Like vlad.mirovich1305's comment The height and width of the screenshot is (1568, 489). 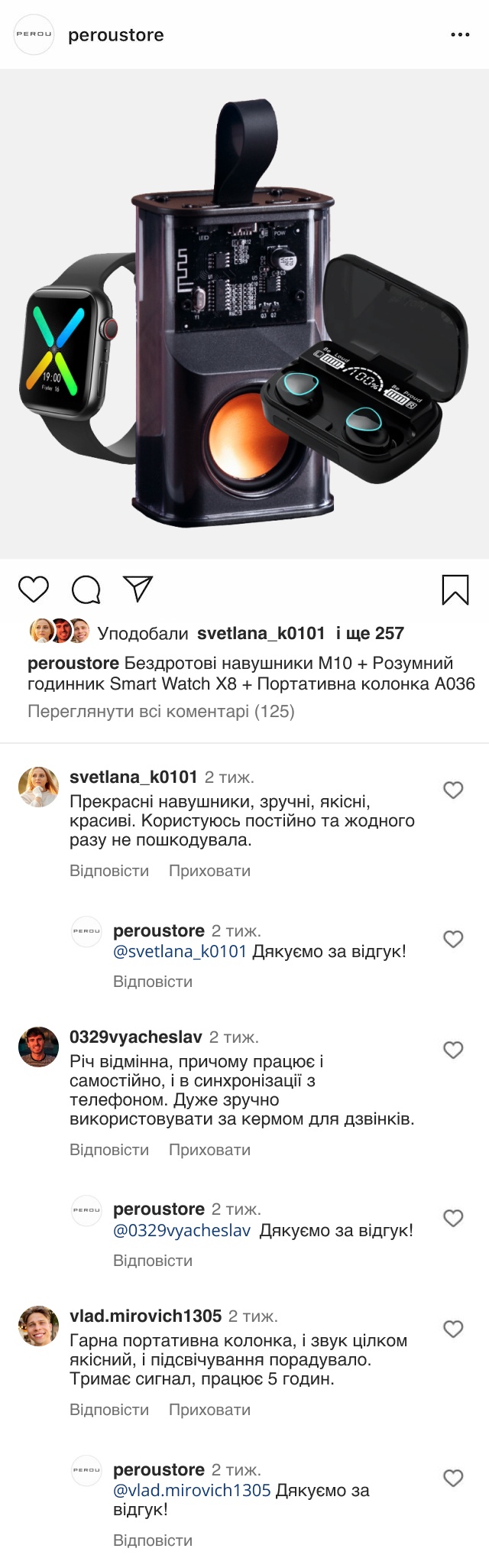pyautogui.click(x=453, y=1329)
